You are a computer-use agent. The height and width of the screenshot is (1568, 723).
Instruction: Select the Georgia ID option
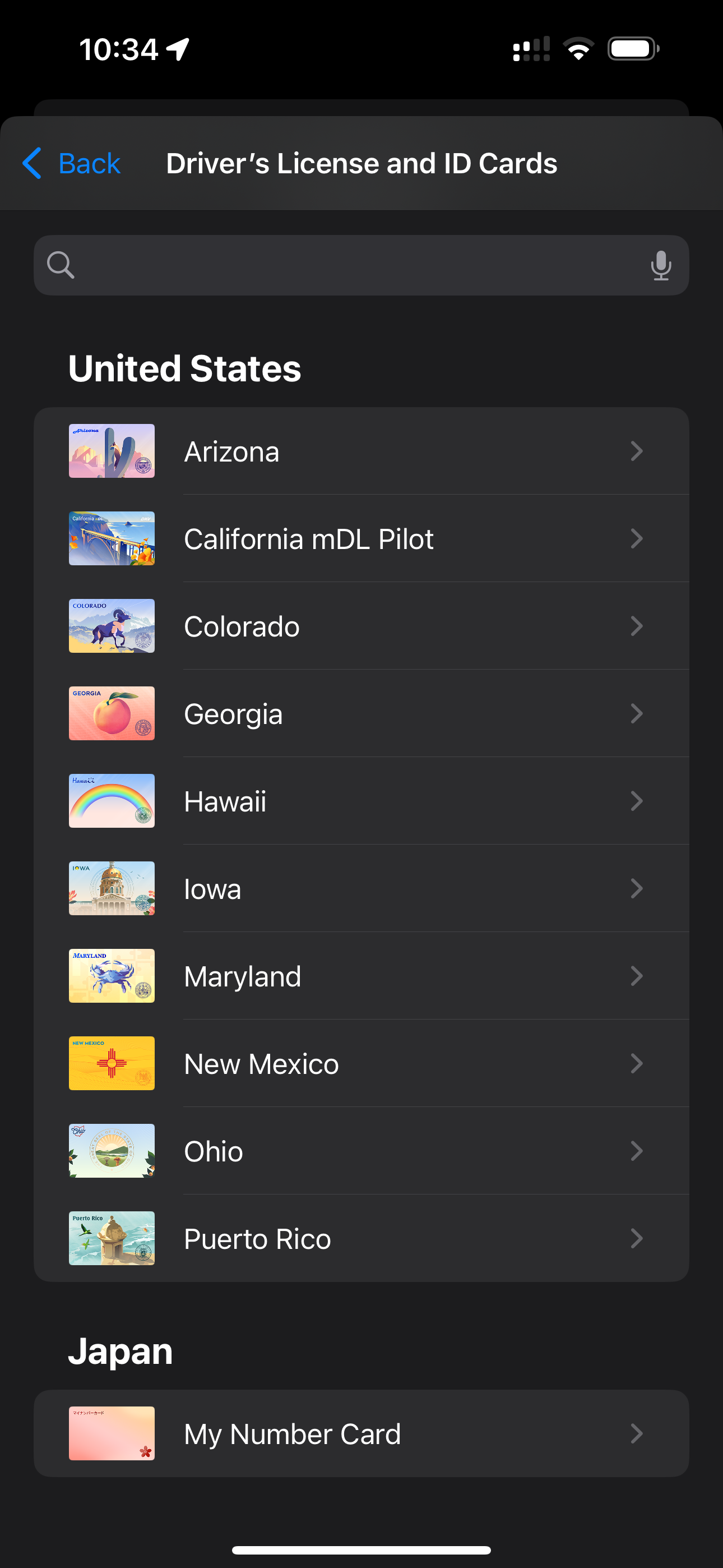360,713
